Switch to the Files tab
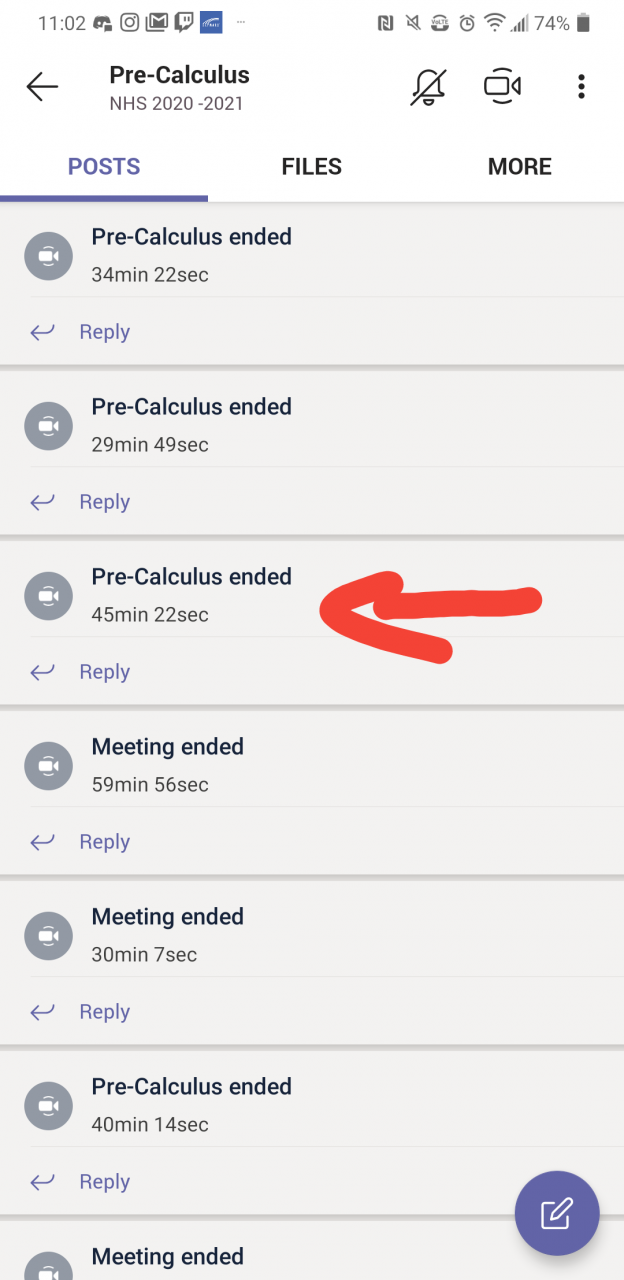 [312, 167]
